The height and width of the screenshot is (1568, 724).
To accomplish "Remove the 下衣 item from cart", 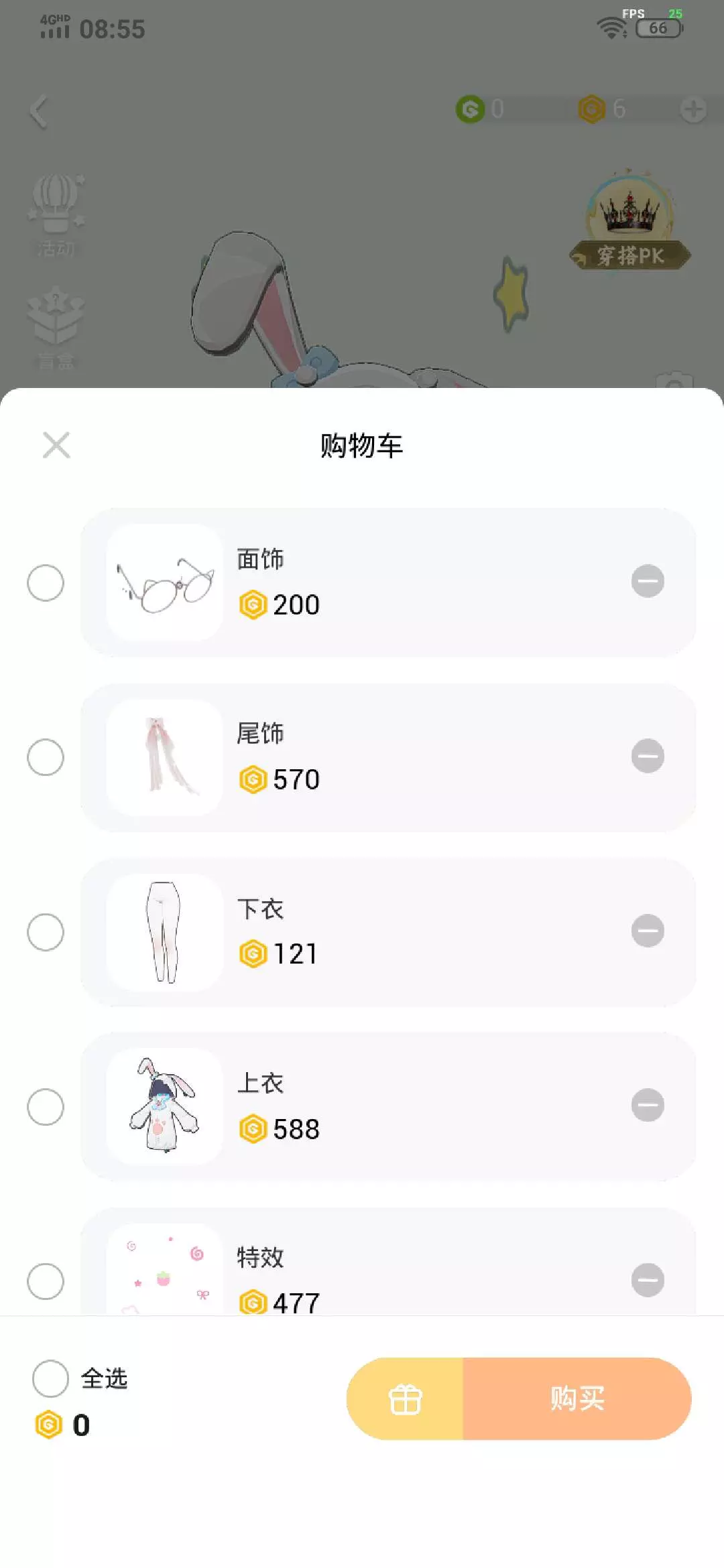I will [x=648, y=931].
